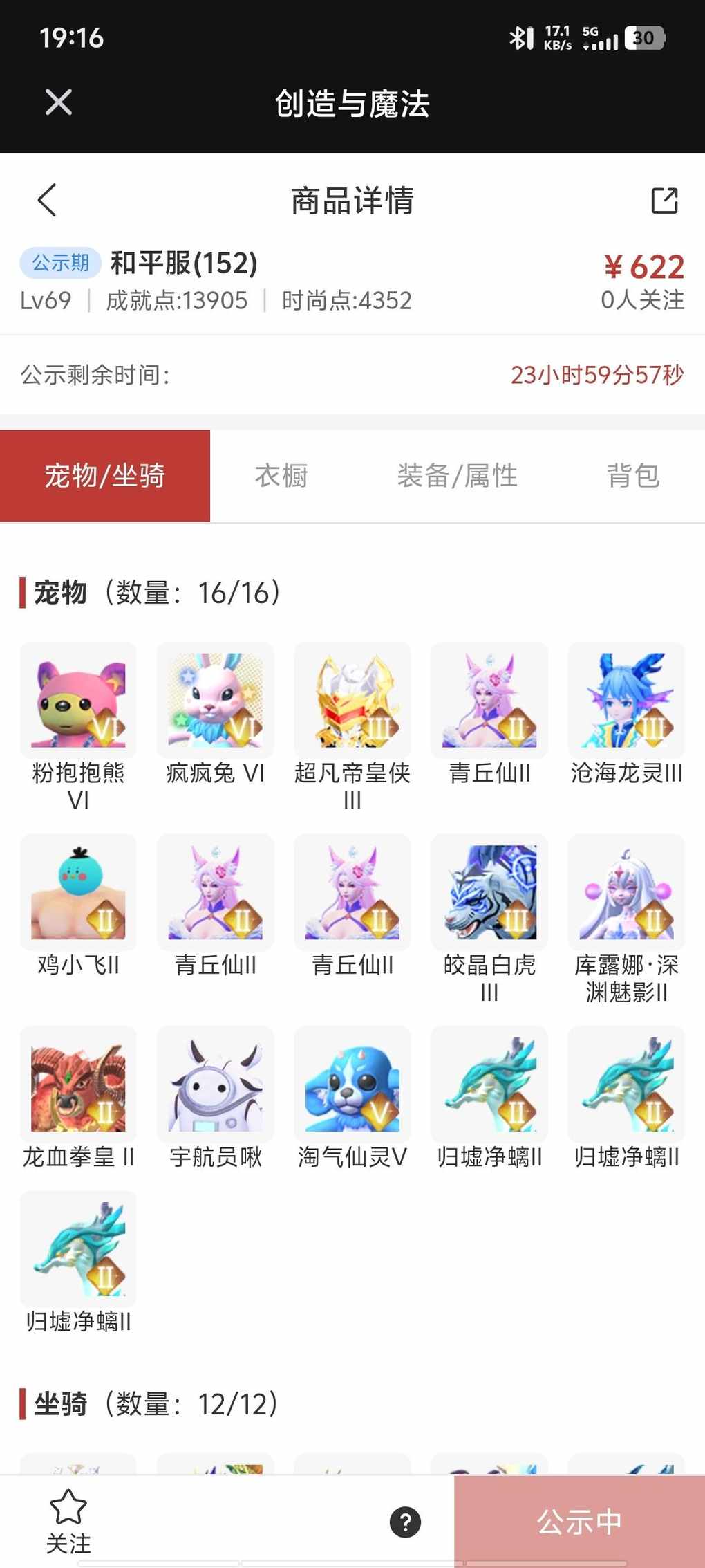Viewport: 705px width, 1568px height.
Task: Open the help question mark
Action: [x=405, y=1522]
